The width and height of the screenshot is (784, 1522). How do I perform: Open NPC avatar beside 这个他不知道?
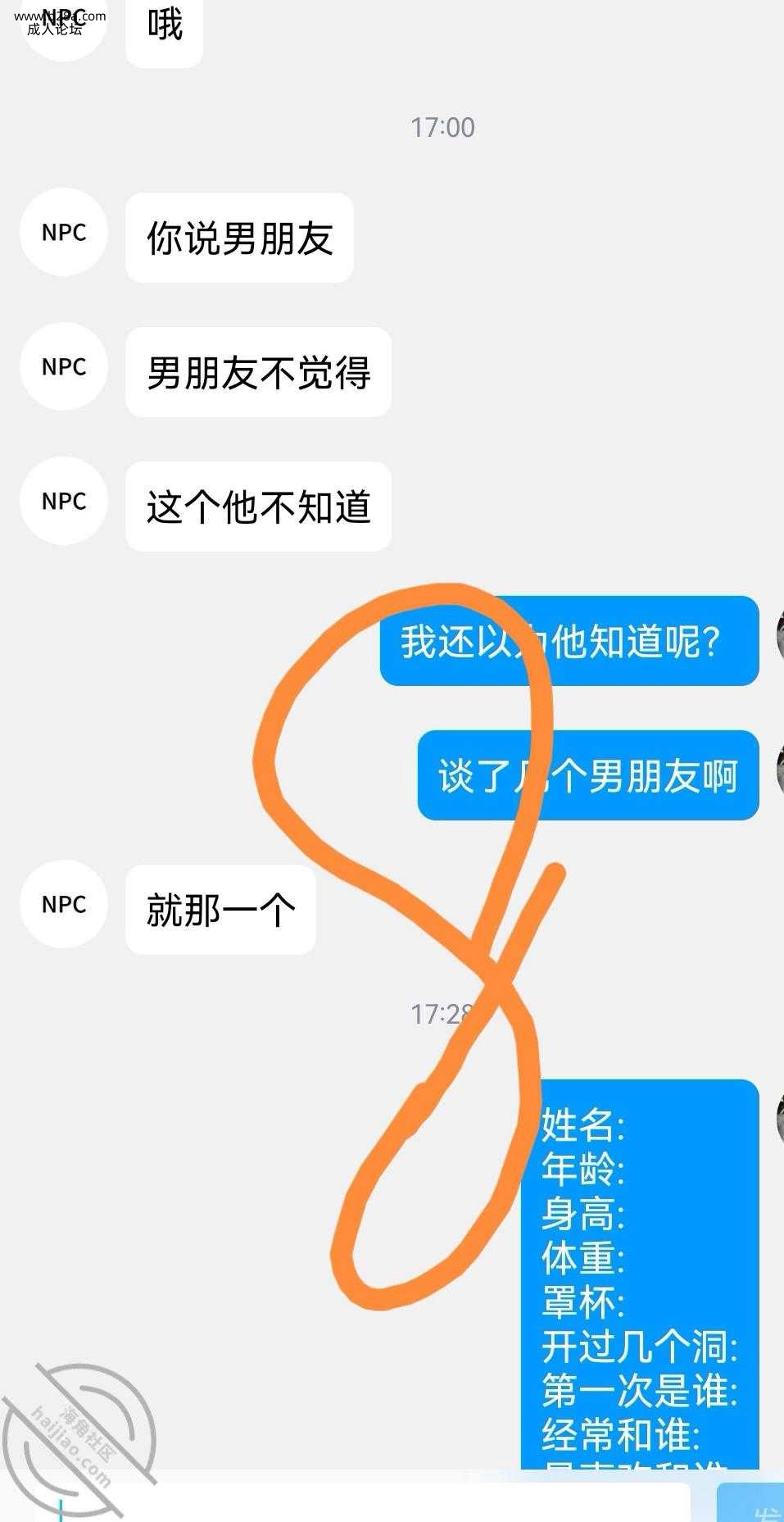pos(64,502)
